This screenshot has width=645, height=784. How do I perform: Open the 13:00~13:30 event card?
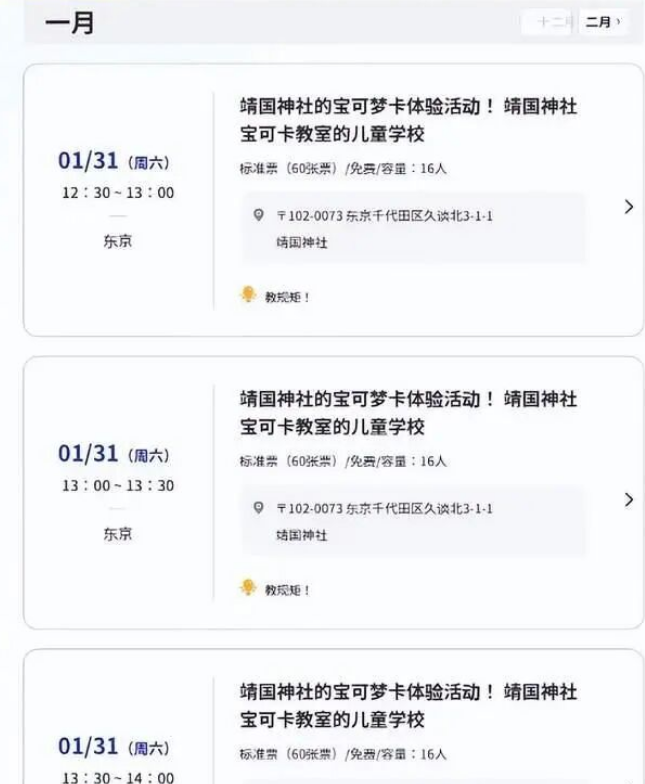(334, 492)
